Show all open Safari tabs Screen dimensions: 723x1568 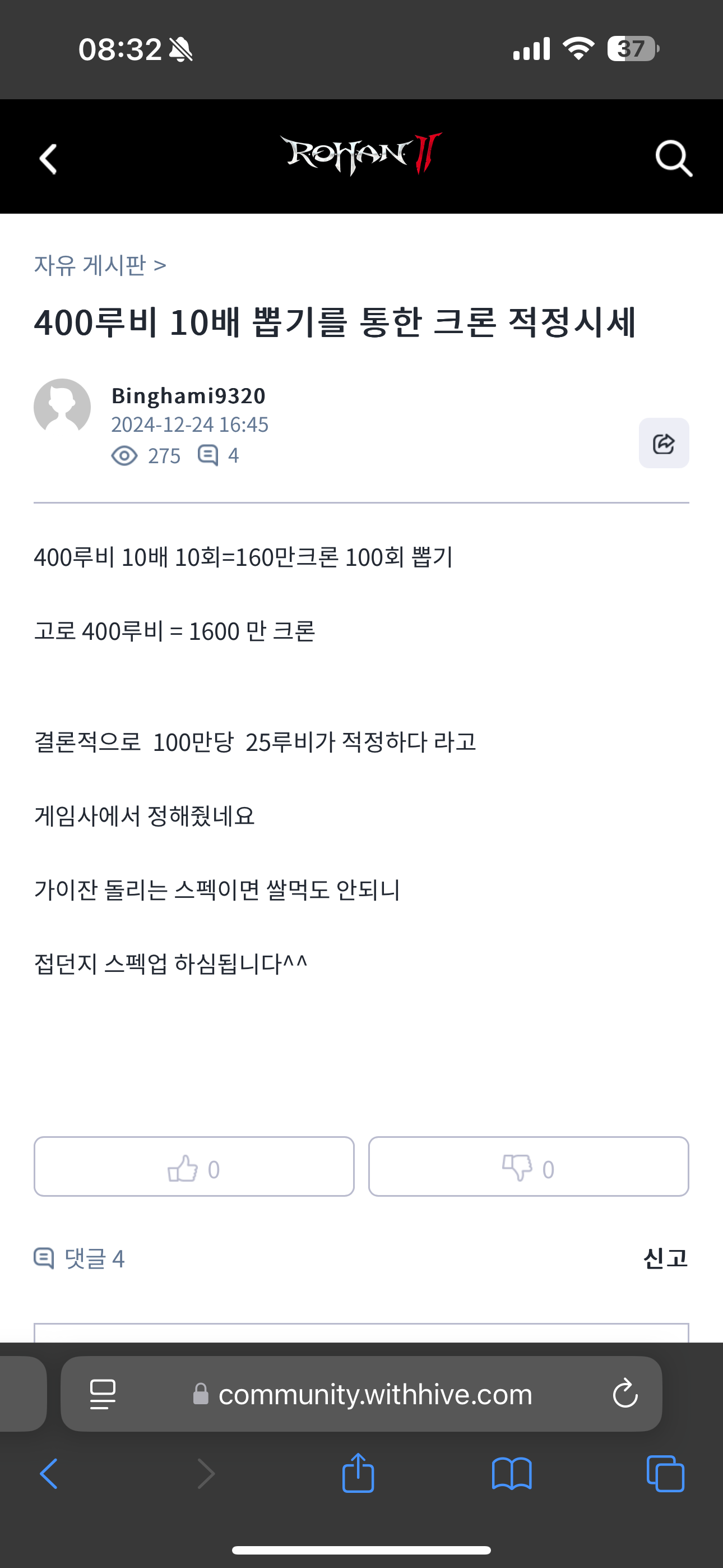665,1474
